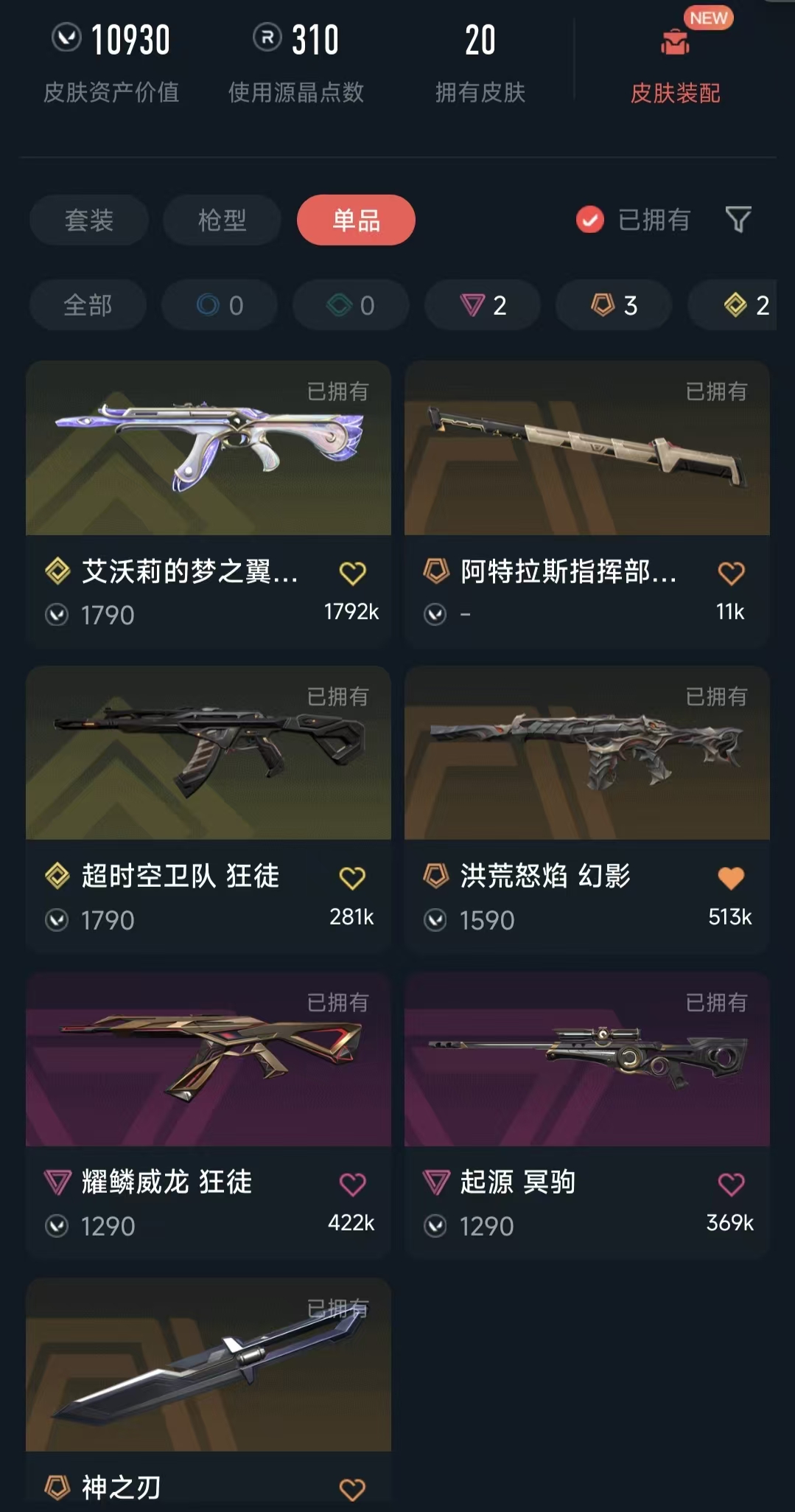Unlike the 洪荒怒焰 幻影 skin
Image resolution: width=795 pixels, height=1512 pixels.
click(731, 878)
